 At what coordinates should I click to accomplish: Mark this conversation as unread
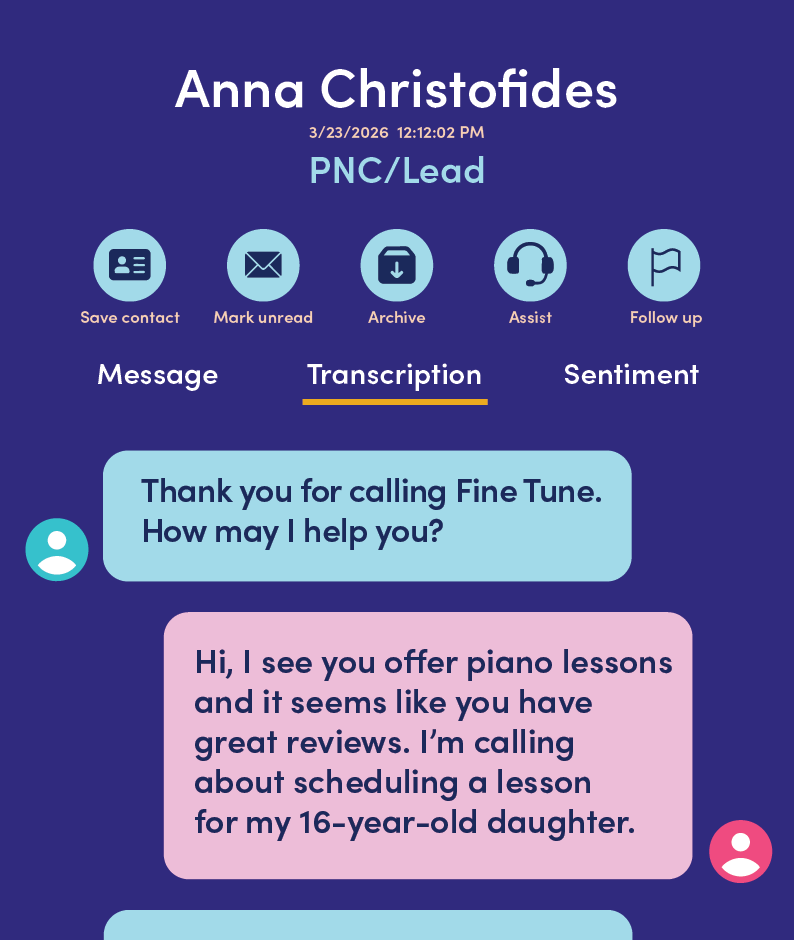tap(263, 266)
